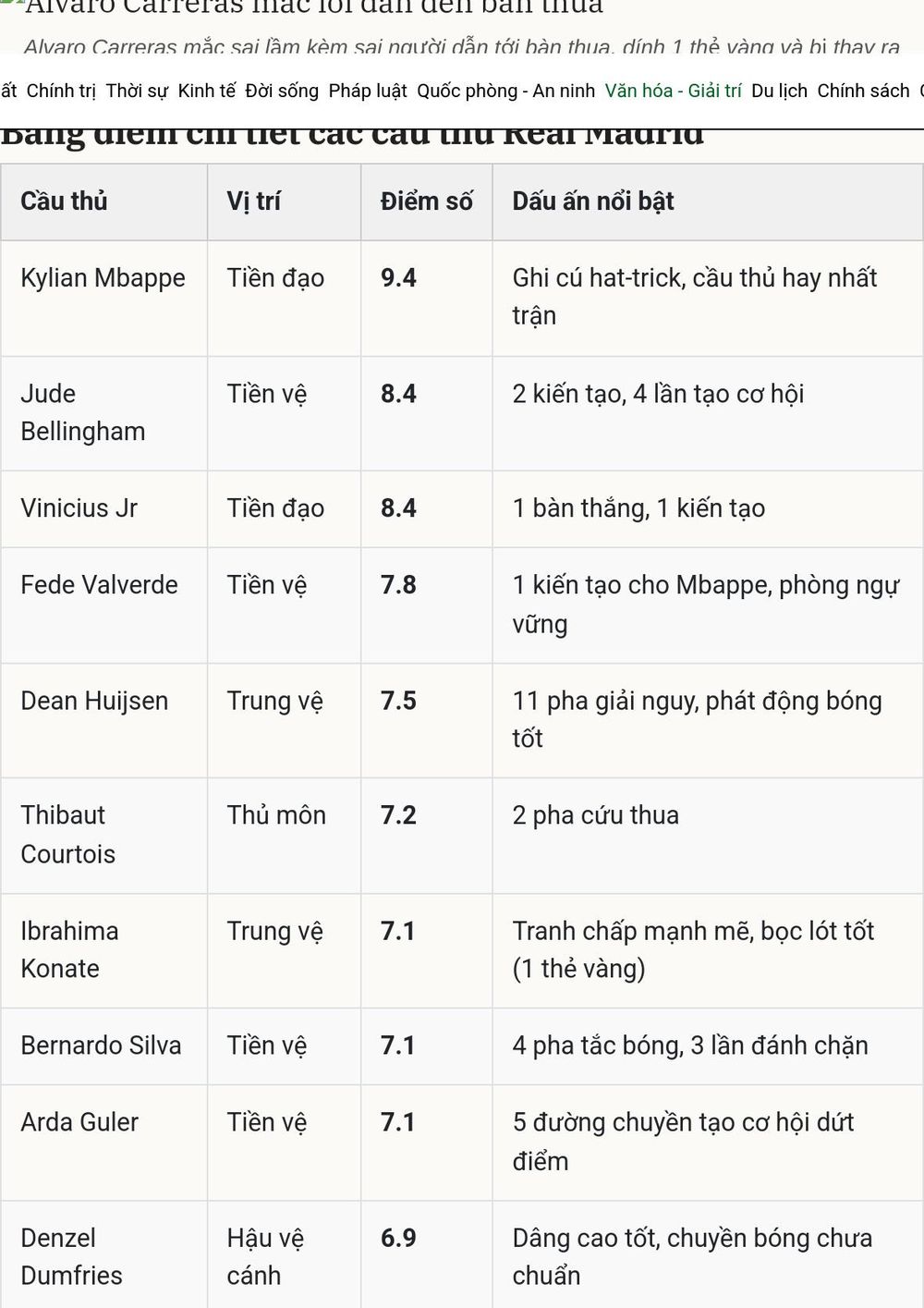Open the Chính trị category

61,91
